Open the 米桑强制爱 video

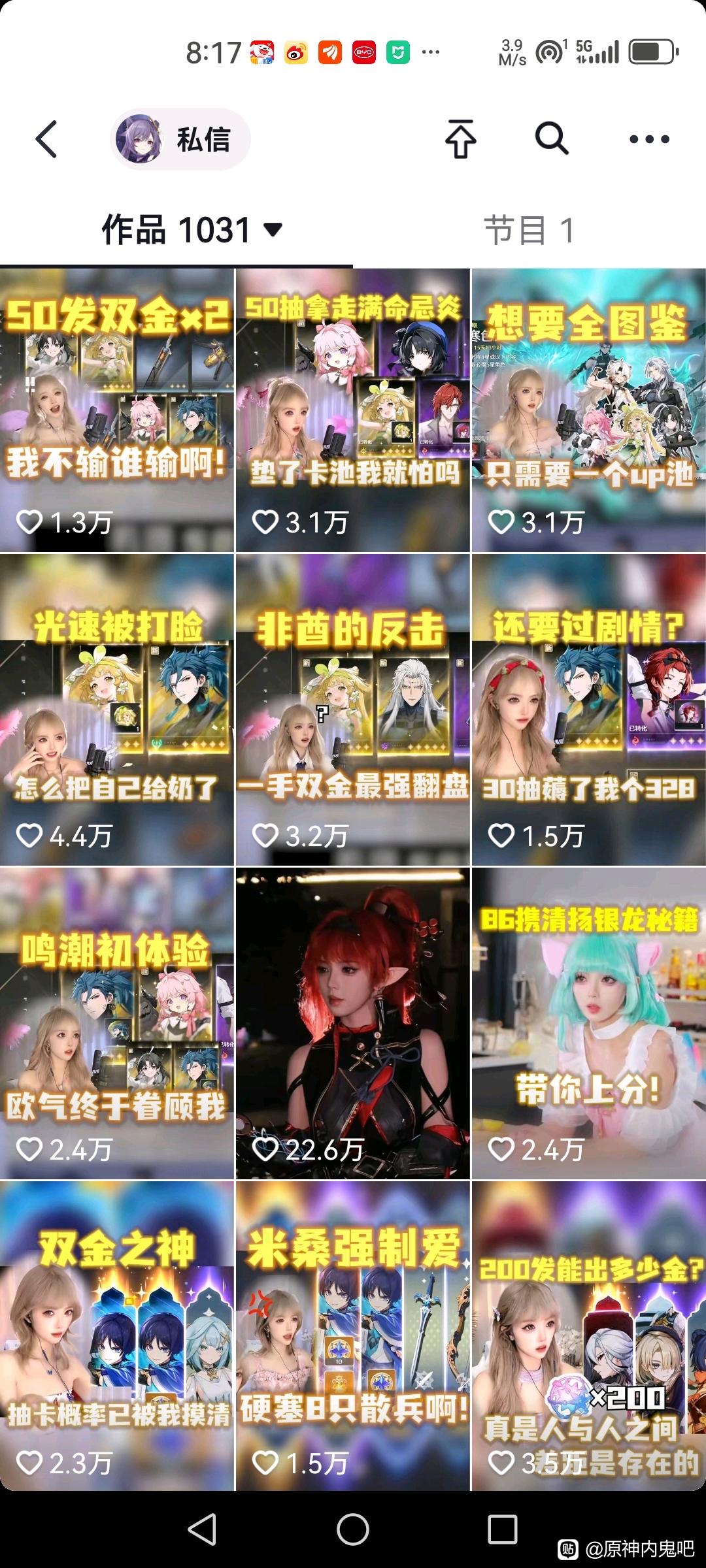353,1335
